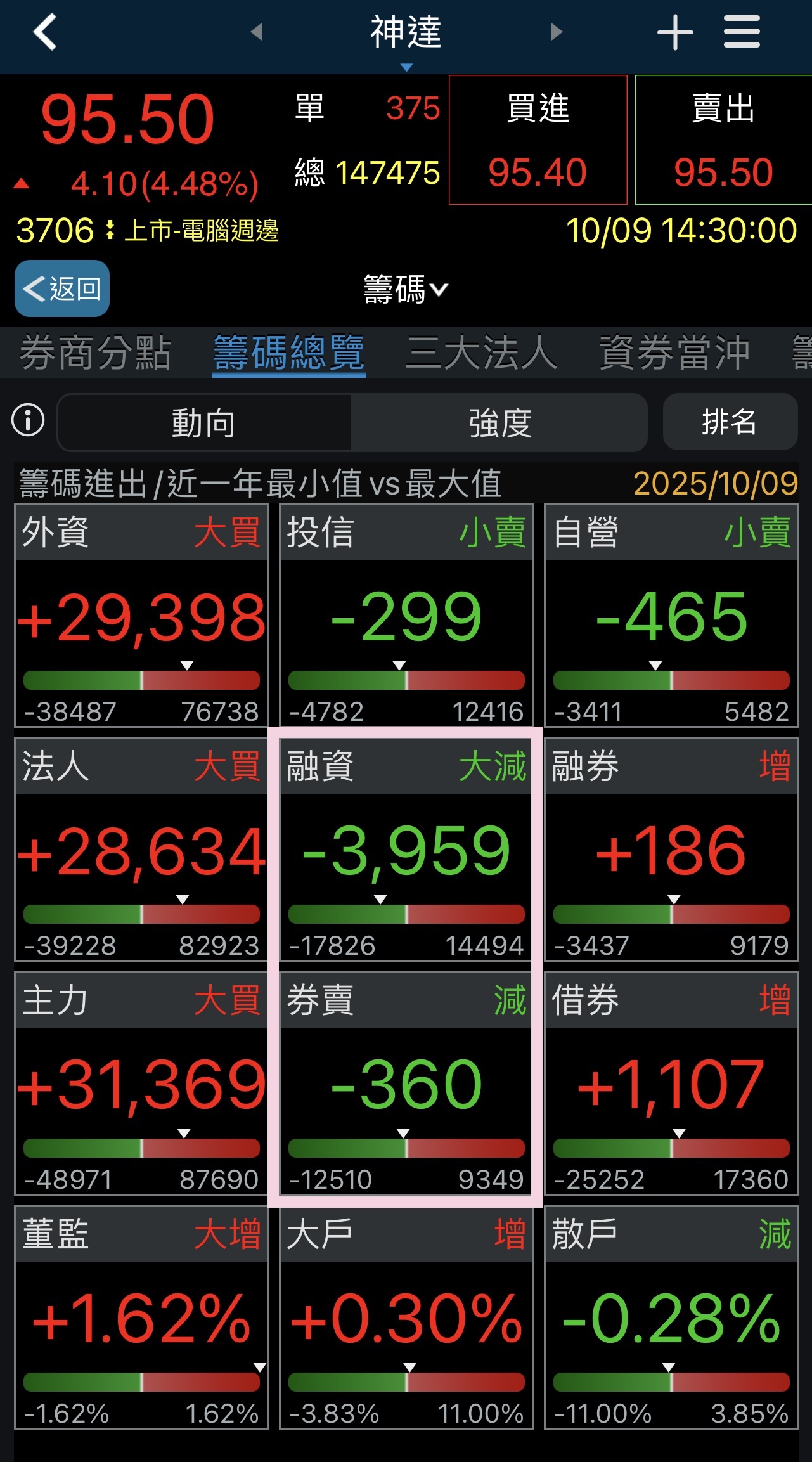This screenshot has width=812, height=1462.
Task: Tap the blue 返回 button
Action: 62,288
